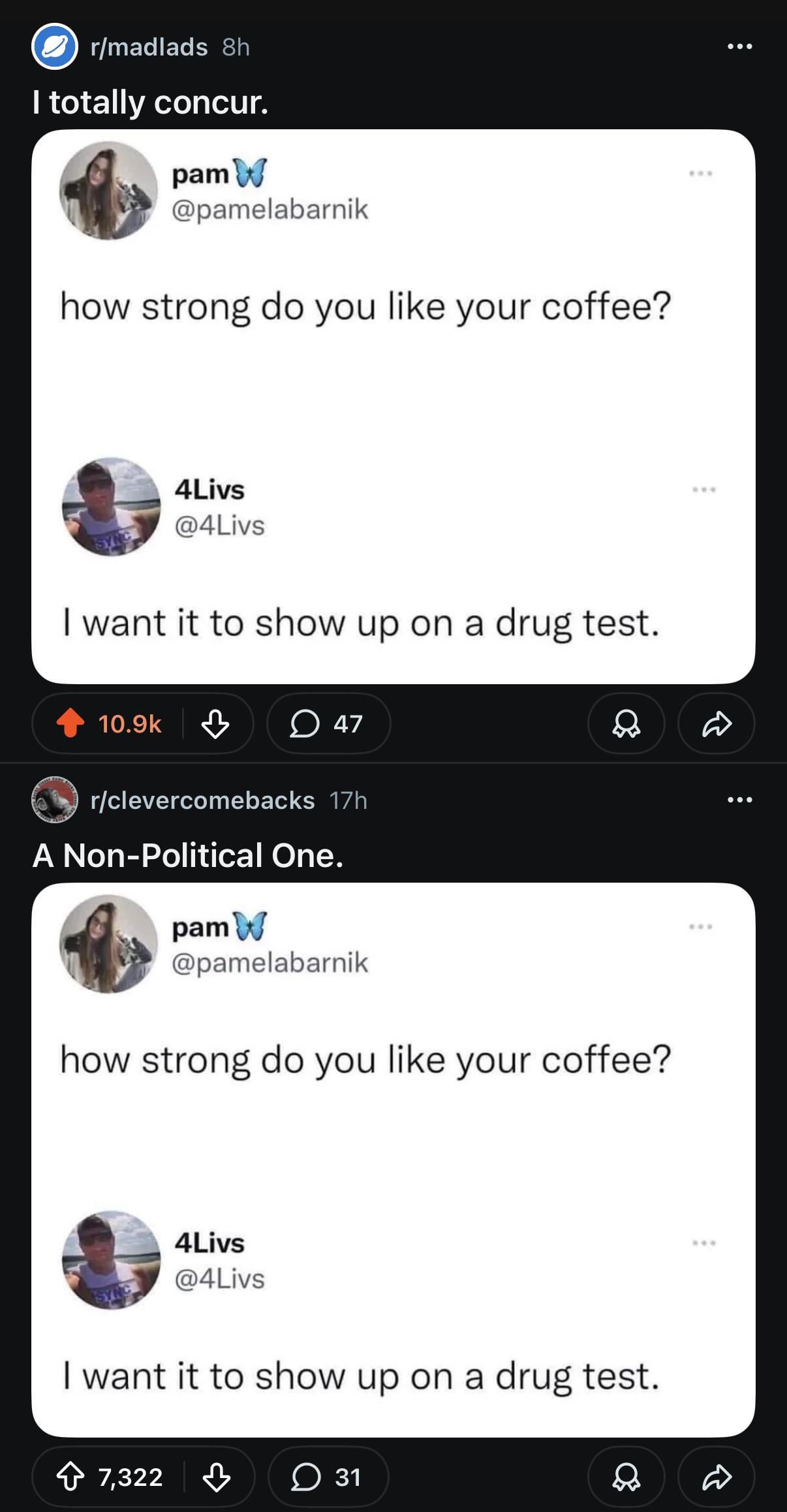Downvote the r/madlads post
This screenshot has height=1512, width=787.
tap(215, 723)
